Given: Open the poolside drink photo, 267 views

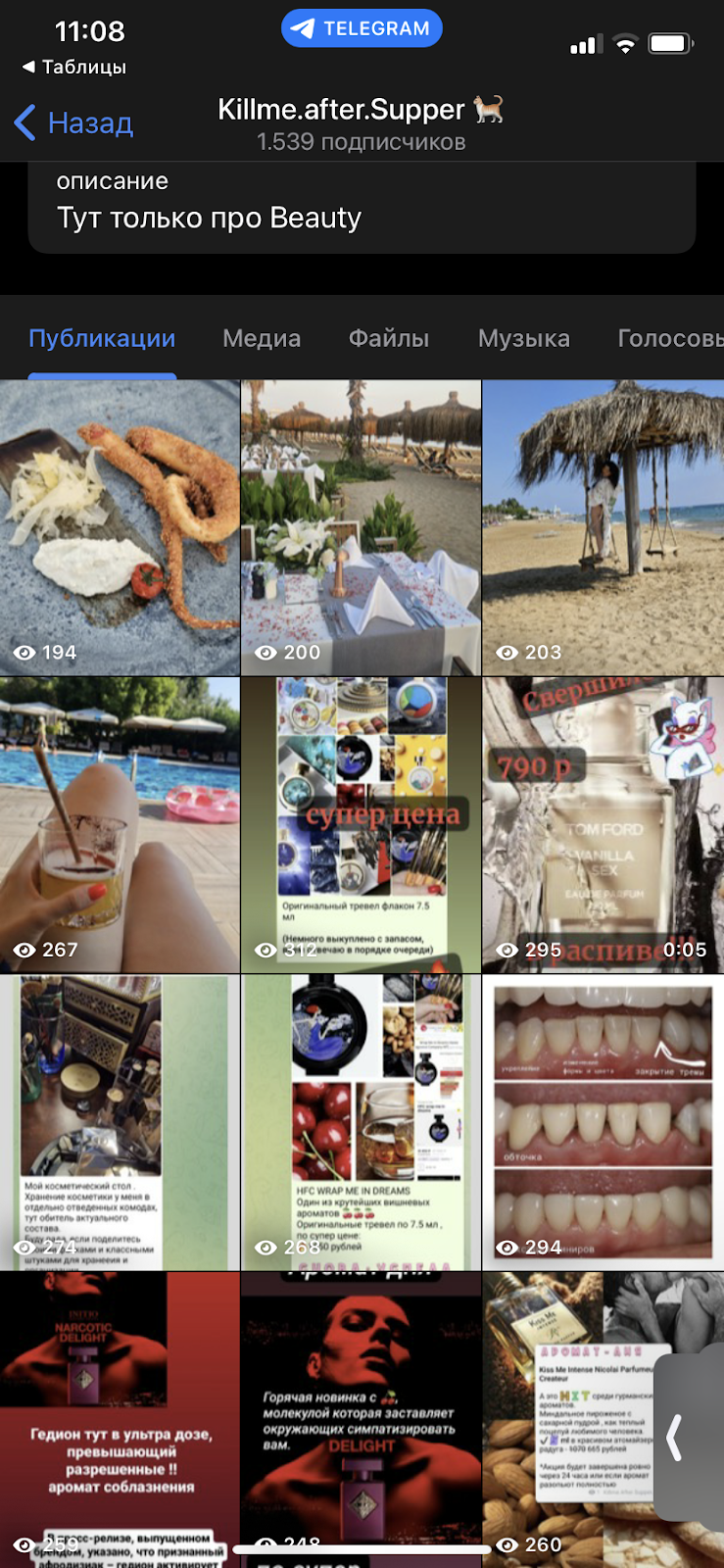Looking at the screenshot, I should coord(120,825).
